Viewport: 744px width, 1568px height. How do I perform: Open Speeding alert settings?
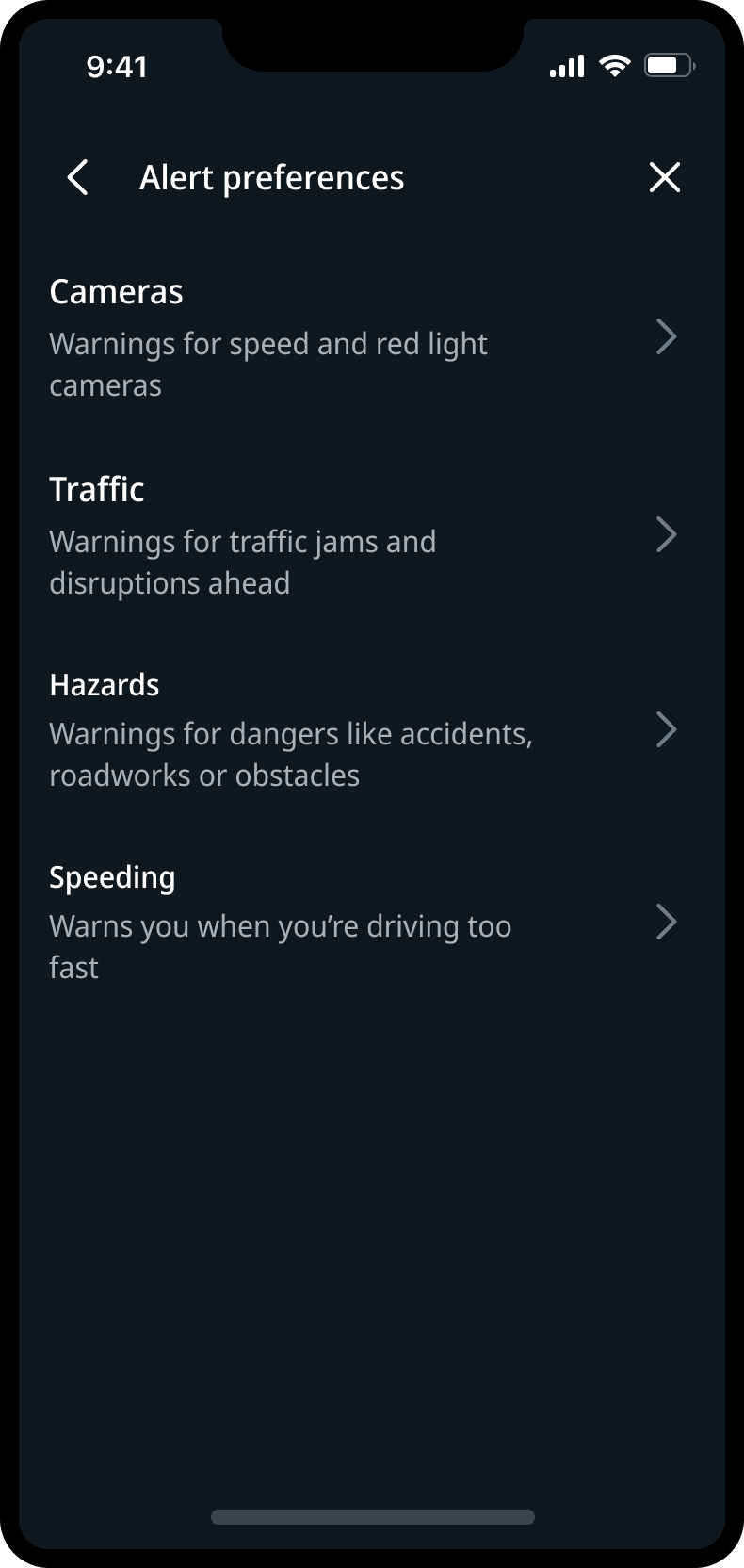coord(363,923)
